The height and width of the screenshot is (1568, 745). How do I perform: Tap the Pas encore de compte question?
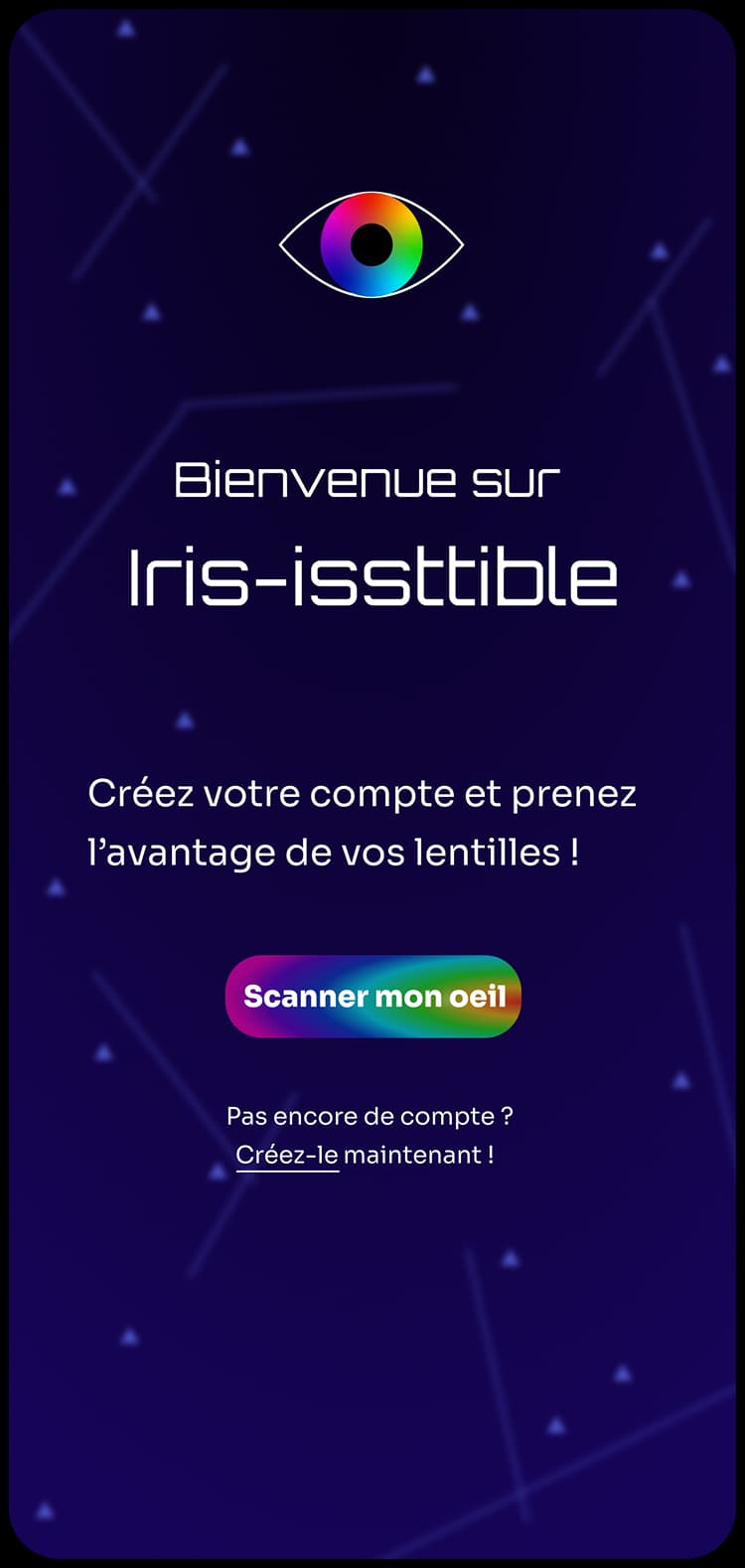pyautogui.click(x=371, y=1116)
